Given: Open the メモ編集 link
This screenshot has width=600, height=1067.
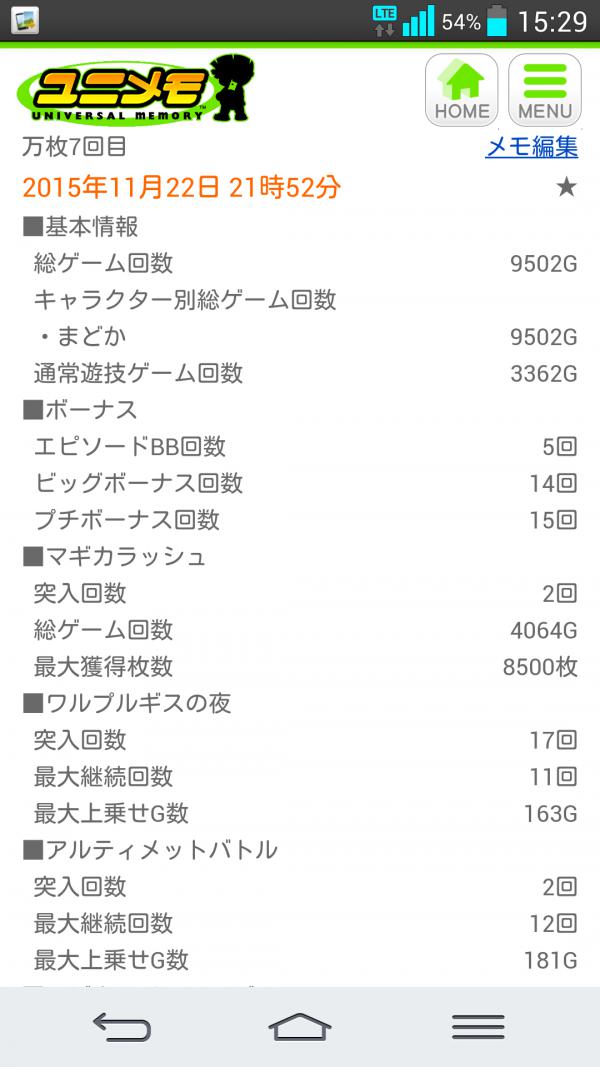Looking at the screenshot, I should [x=531, y=147].
